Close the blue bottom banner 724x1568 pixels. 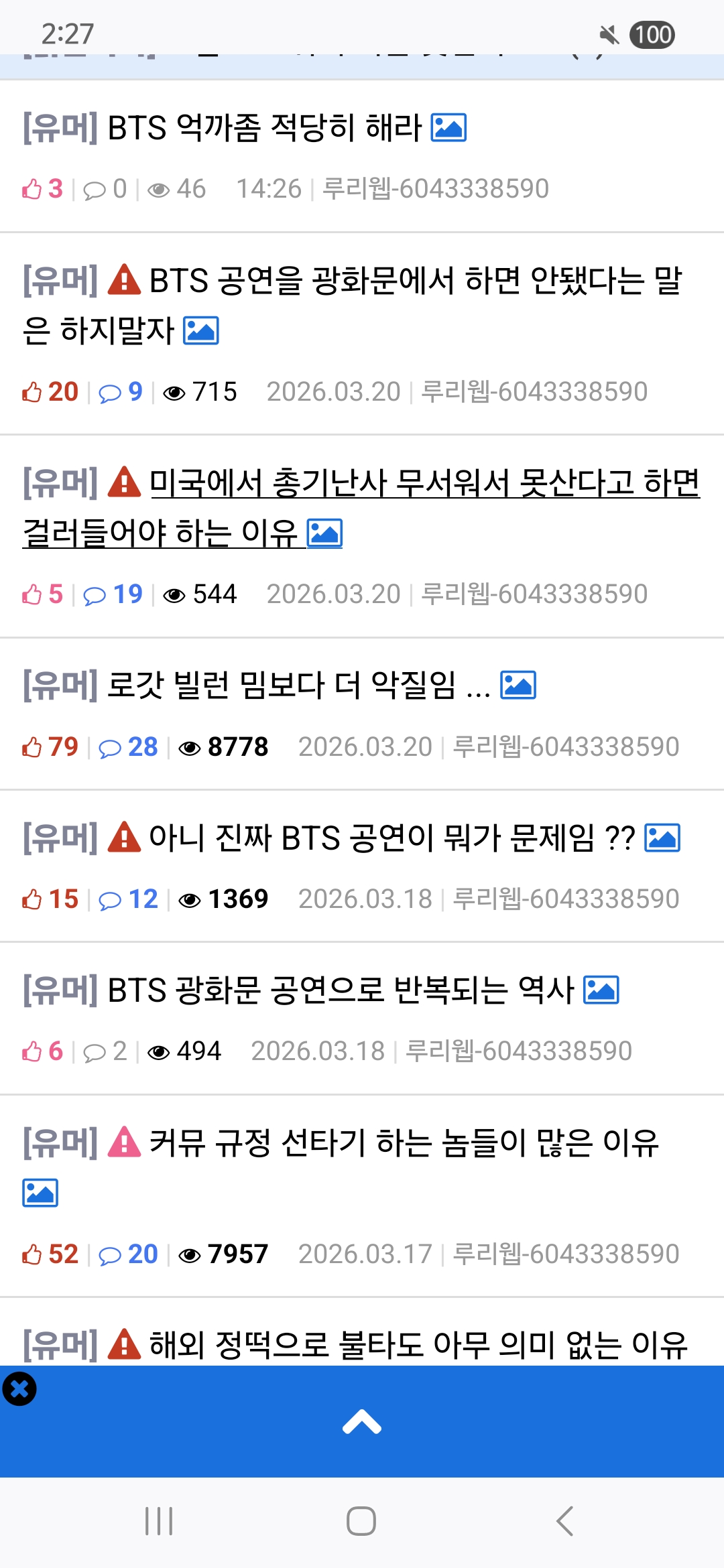tap(19, 1389)
